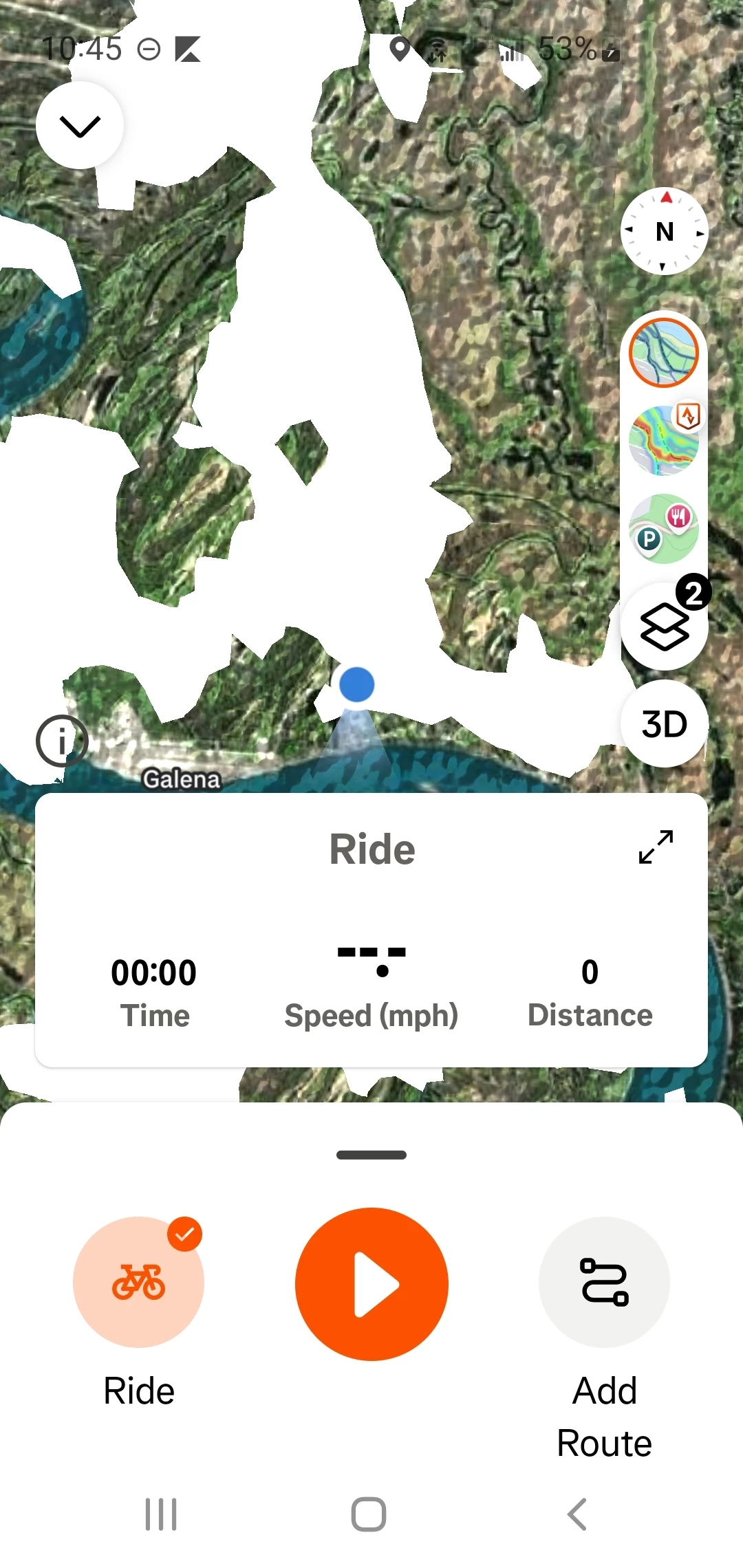
Task: Expand the Ride stats panel
Action: coord(656,847)
